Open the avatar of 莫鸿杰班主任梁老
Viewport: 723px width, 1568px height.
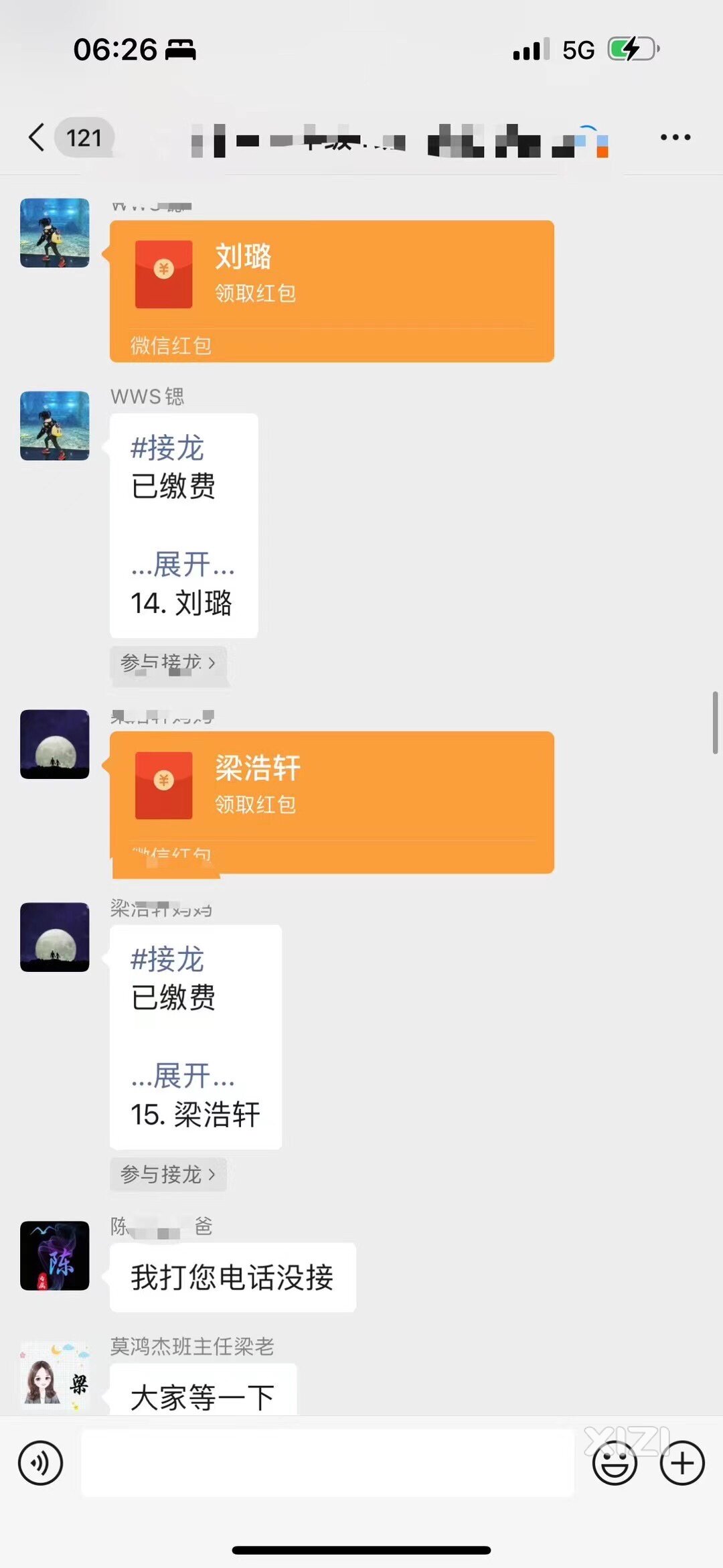55,1376
